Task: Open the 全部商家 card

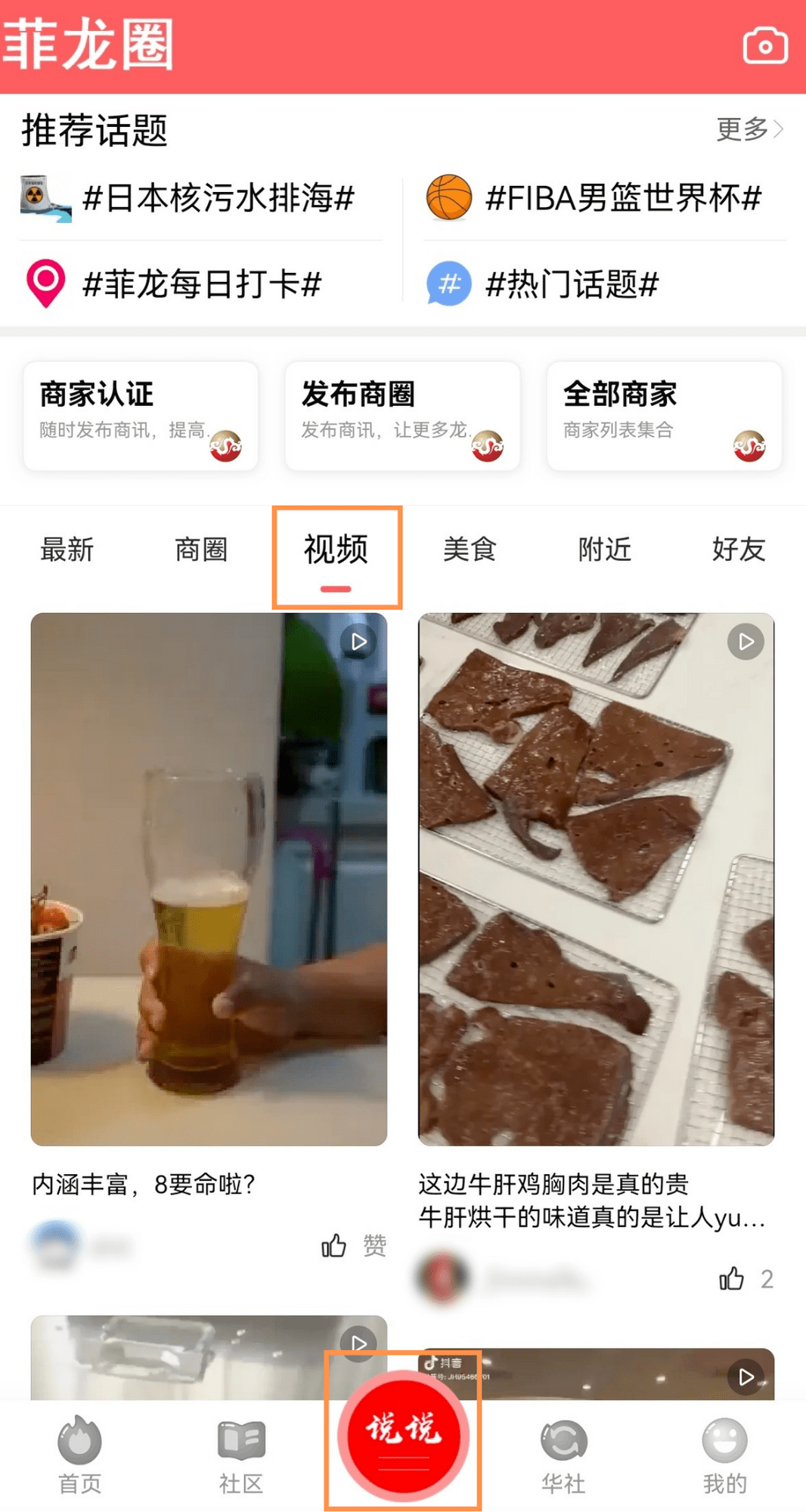Action: pyautogui.click(x=664, y=416)
